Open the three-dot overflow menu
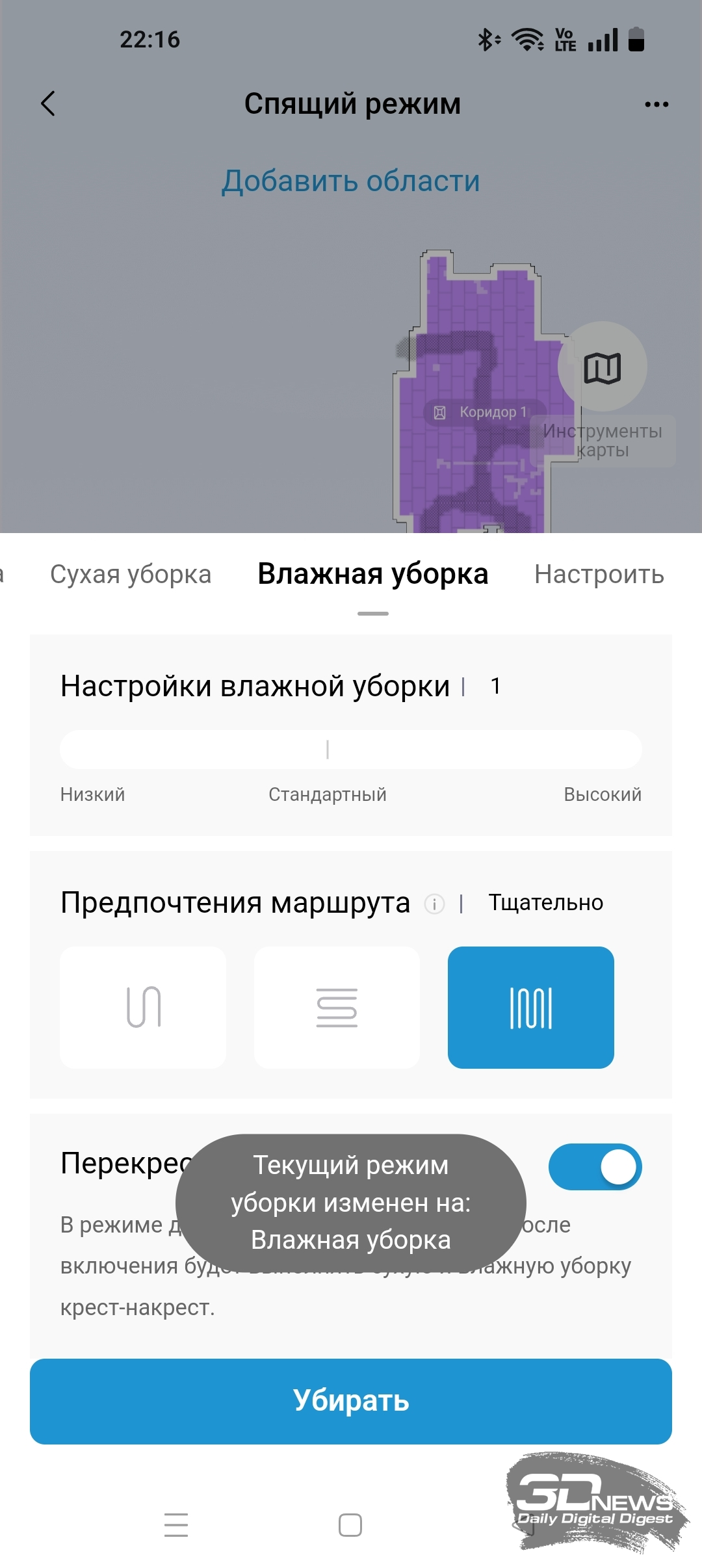Viewport: 702px width, 1568px height. tap(656, 104)
